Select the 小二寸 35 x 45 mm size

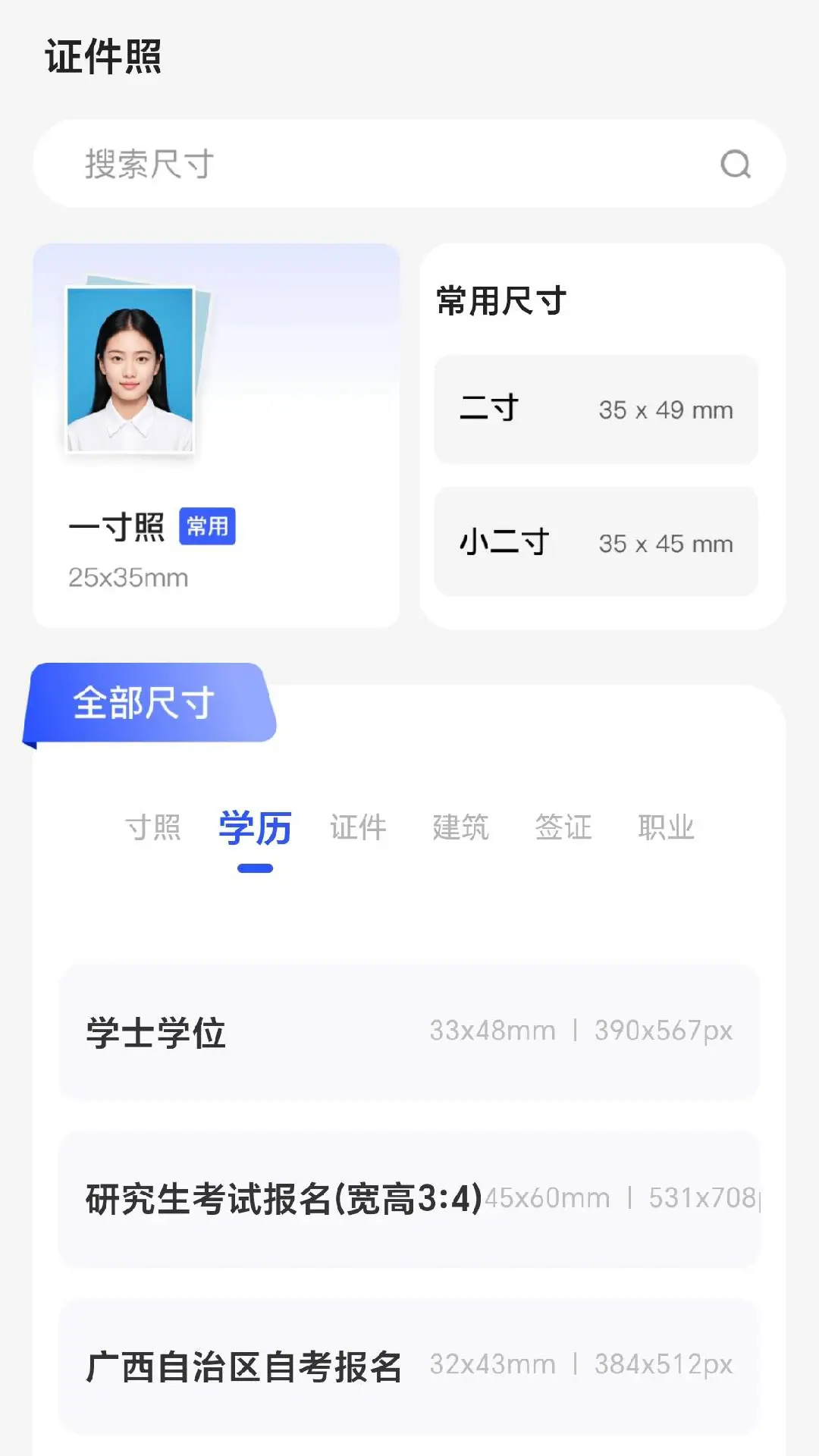(595, 541)
